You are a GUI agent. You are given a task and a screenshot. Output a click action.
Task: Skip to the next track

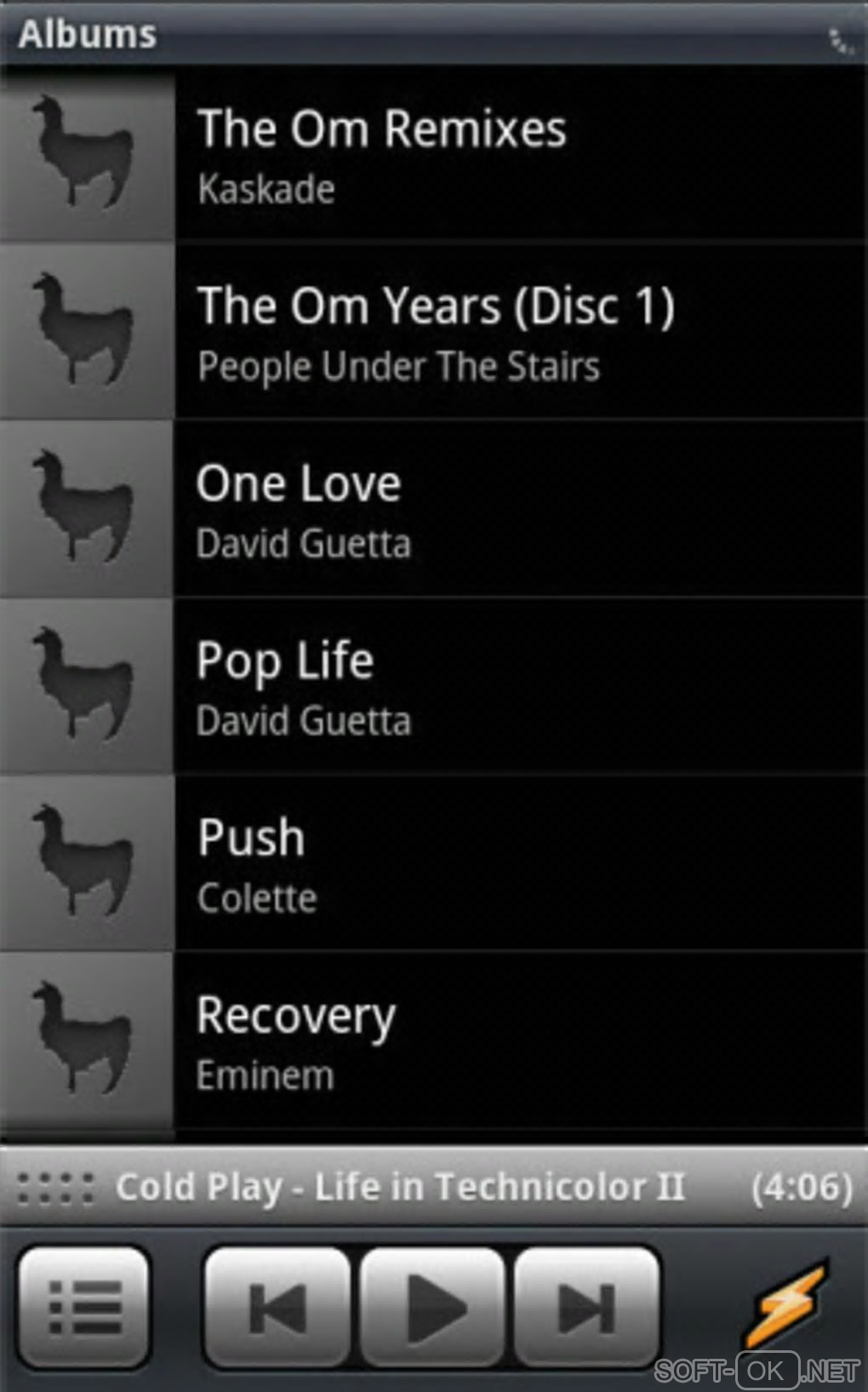(587, 1307)
